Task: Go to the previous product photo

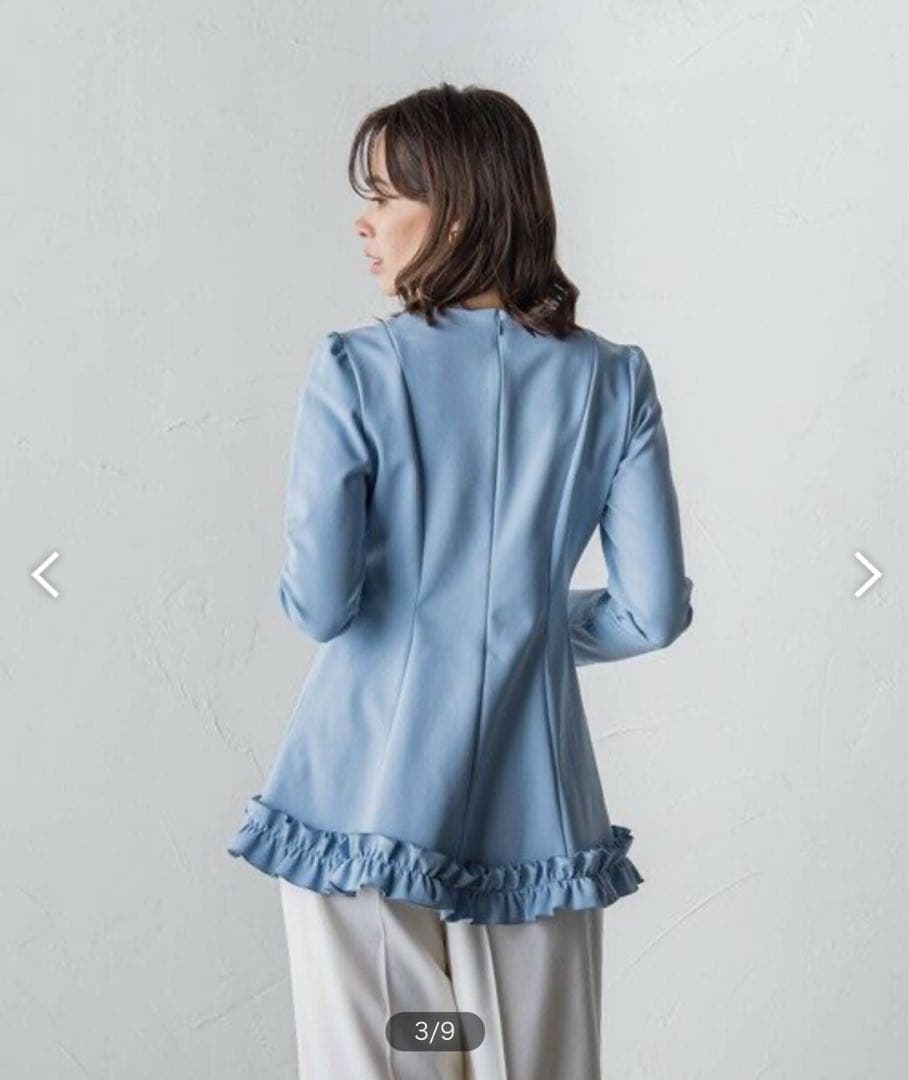Action: 45,575
